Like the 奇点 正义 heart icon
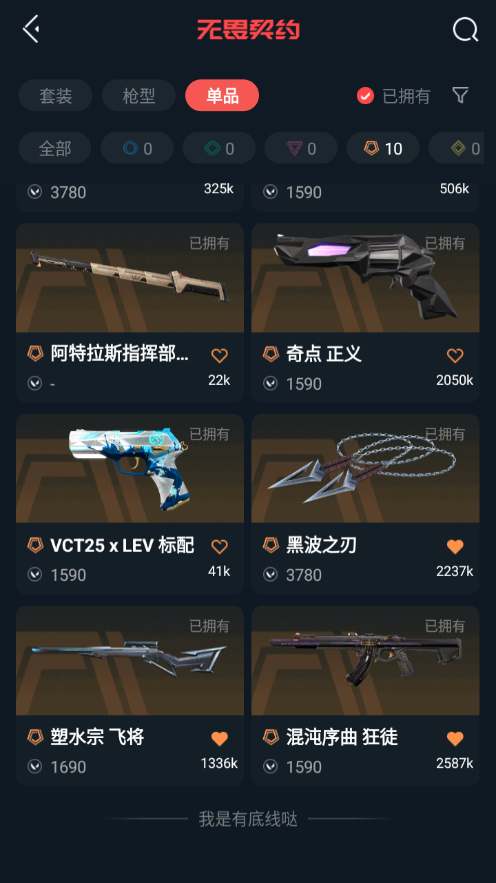Image resolution: width=496 pixels, height=883 pixels. 455,355
